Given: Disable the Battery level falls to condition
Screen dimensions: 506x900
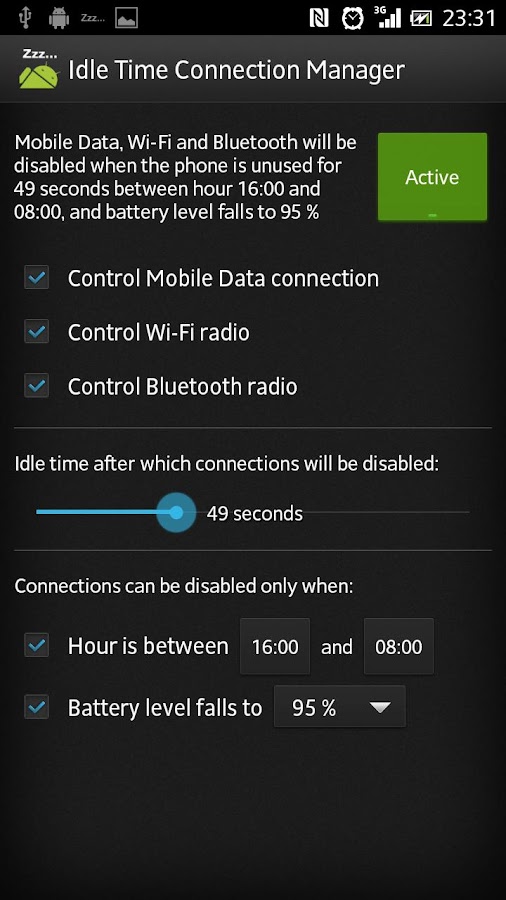Looking at the screenshot, I should [x=37, y=707].
